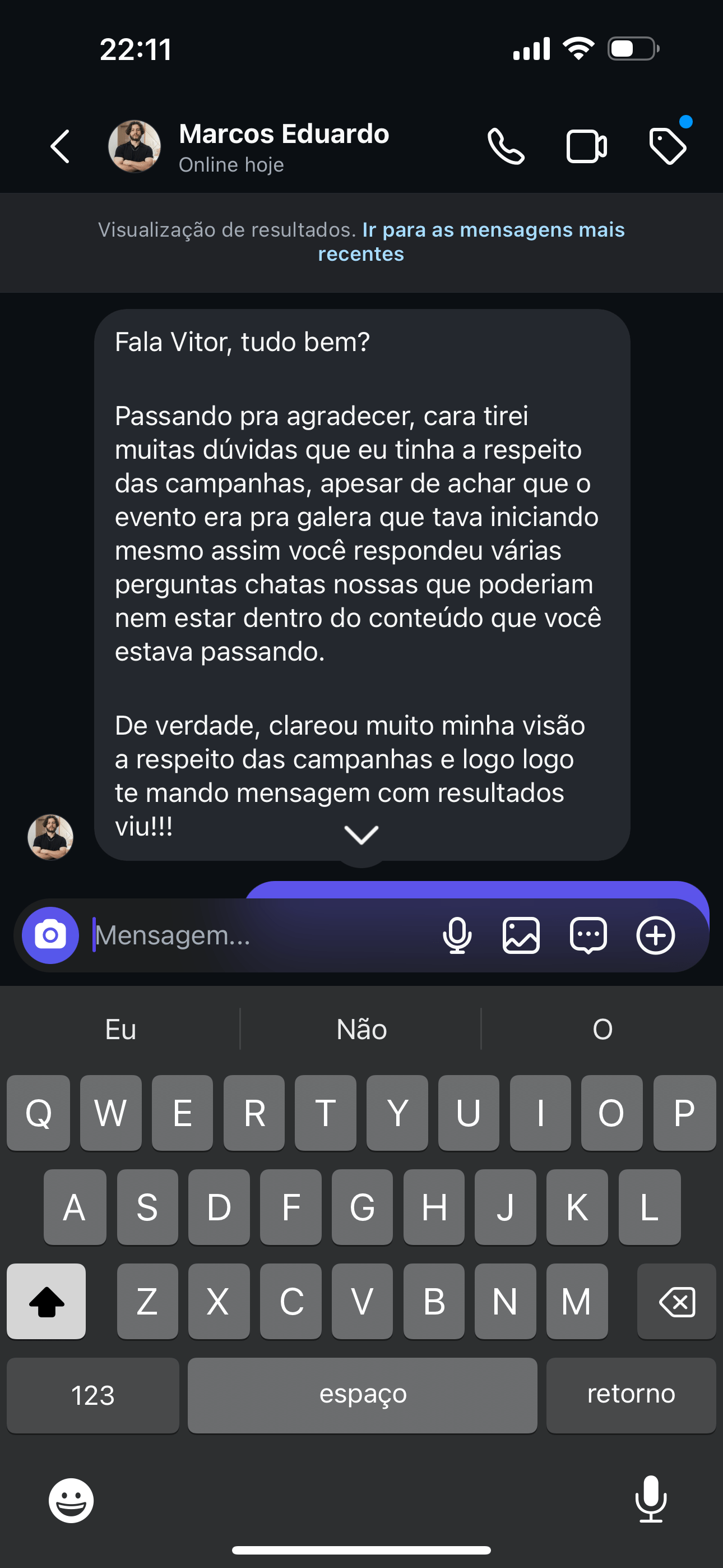This screenshot has height=1568, width=723.
Task: Record a voice message
Action: pos(457,935)
